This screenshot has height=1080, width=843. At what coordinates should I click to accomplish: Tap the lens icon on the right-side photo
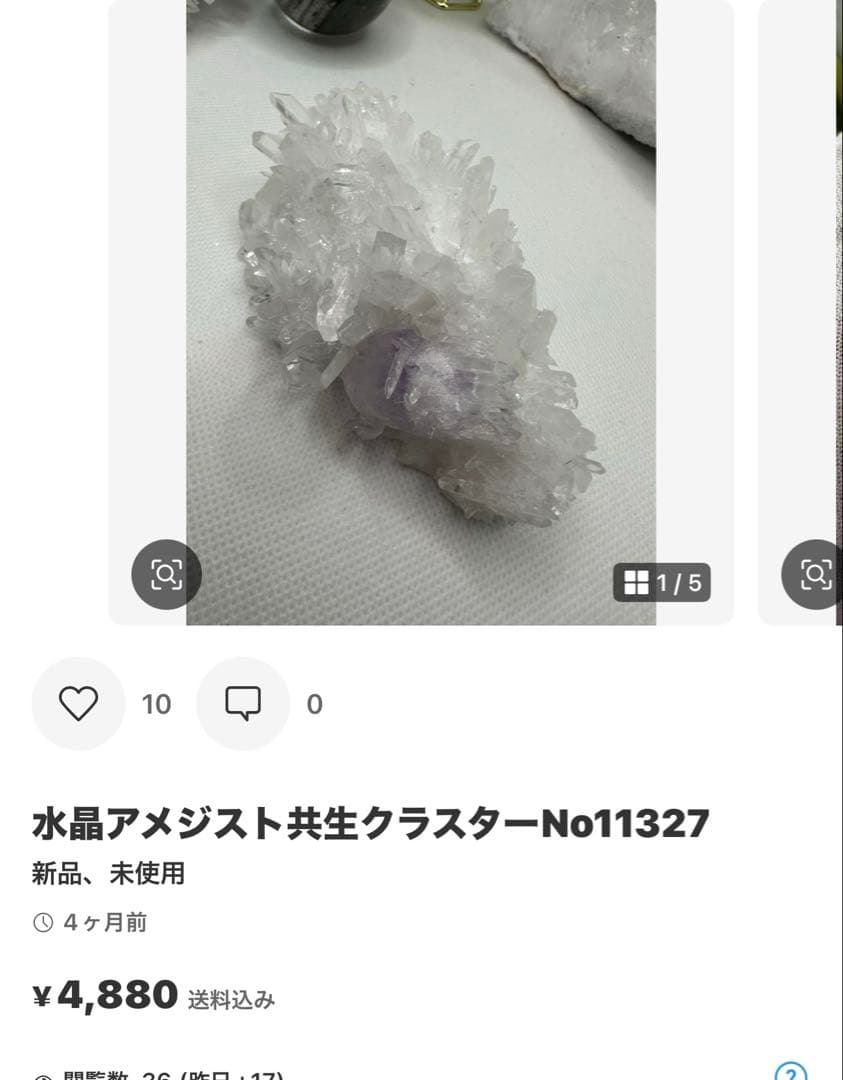coord(818,574)
